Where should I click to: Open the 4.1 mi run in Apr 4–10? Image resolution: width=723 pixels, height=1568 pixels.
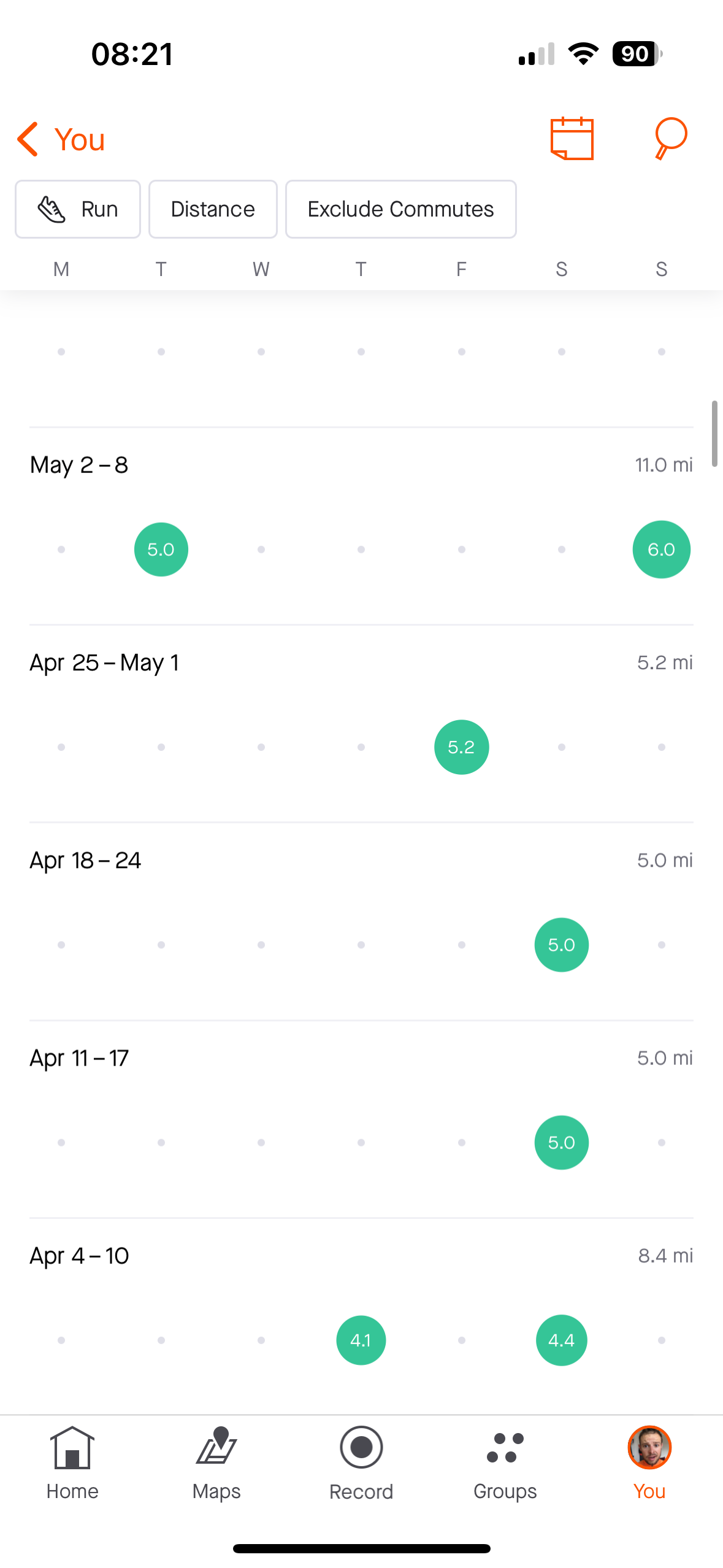pyautogui.click(x=361, y=1340)
